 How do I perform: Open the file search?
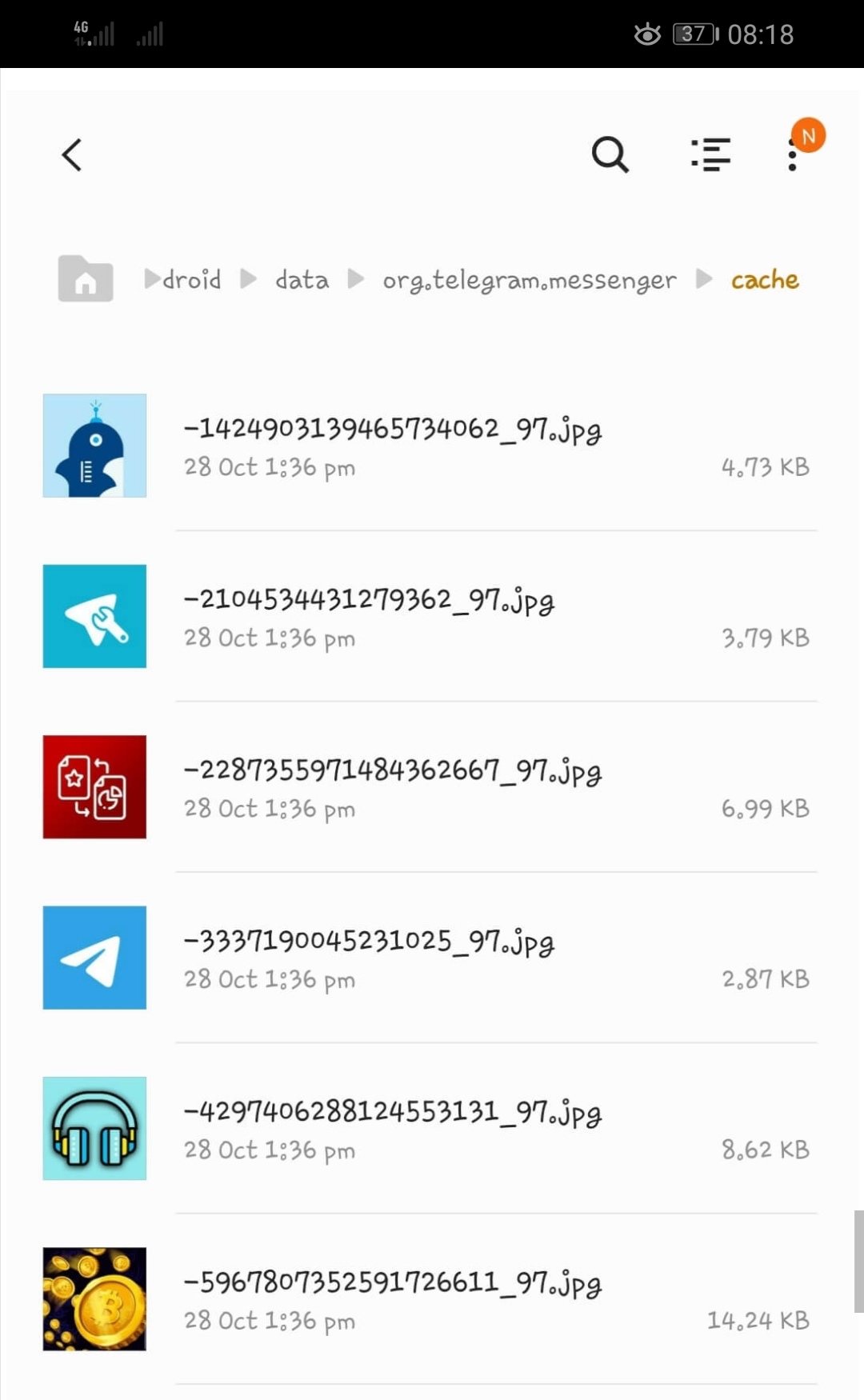point(610,154)
